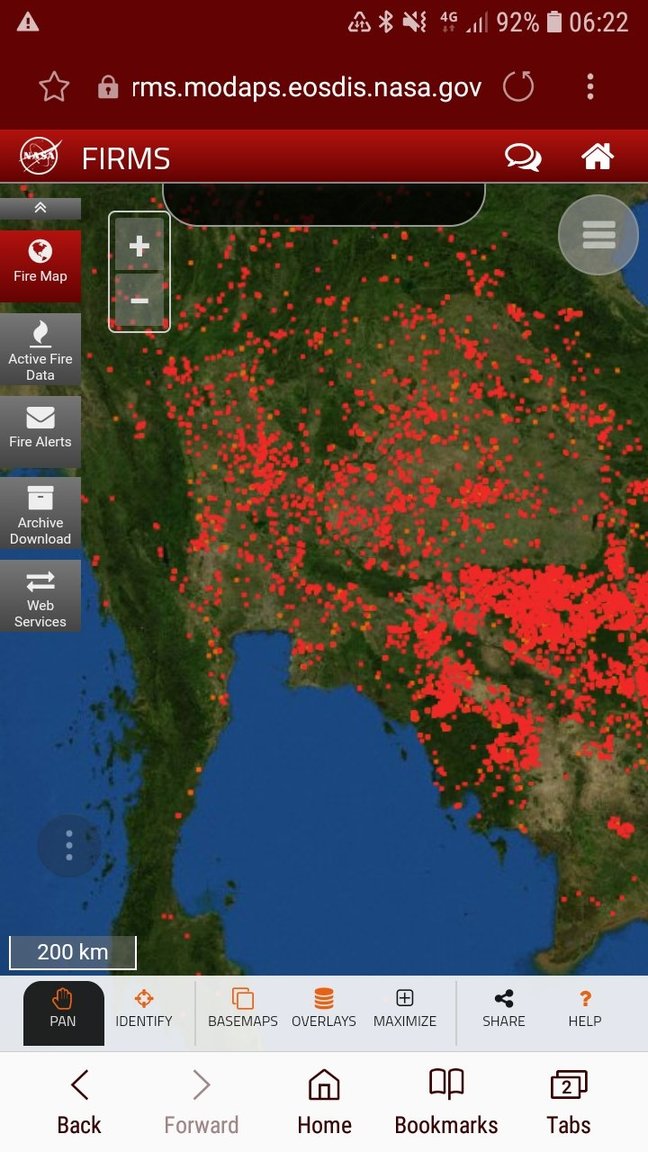Go to the FIRMS home page

tap(597, 156)
